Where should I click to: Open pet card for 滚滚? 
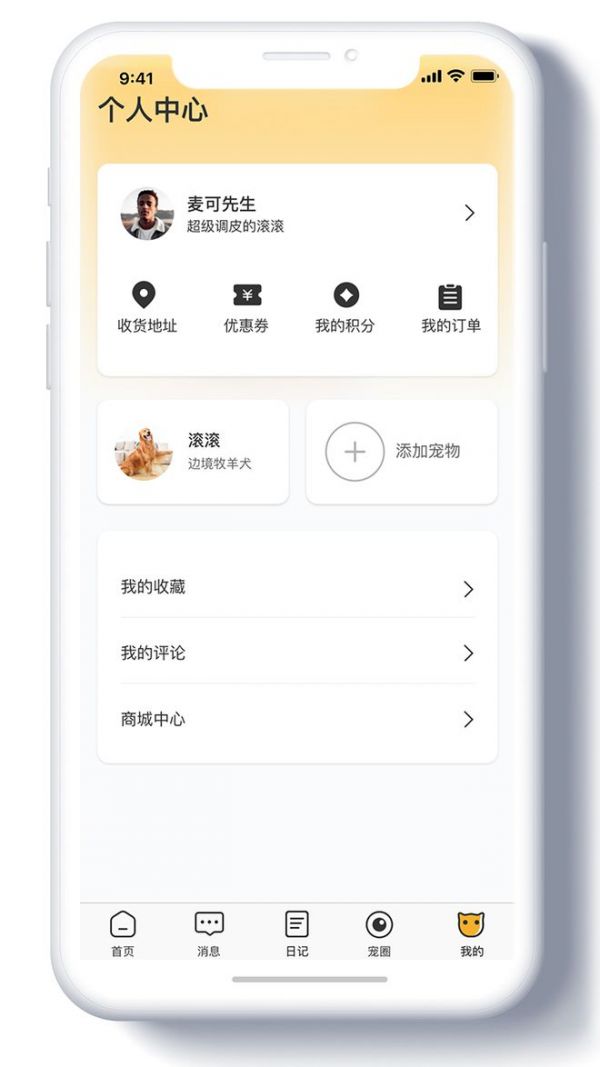(193, 451)
